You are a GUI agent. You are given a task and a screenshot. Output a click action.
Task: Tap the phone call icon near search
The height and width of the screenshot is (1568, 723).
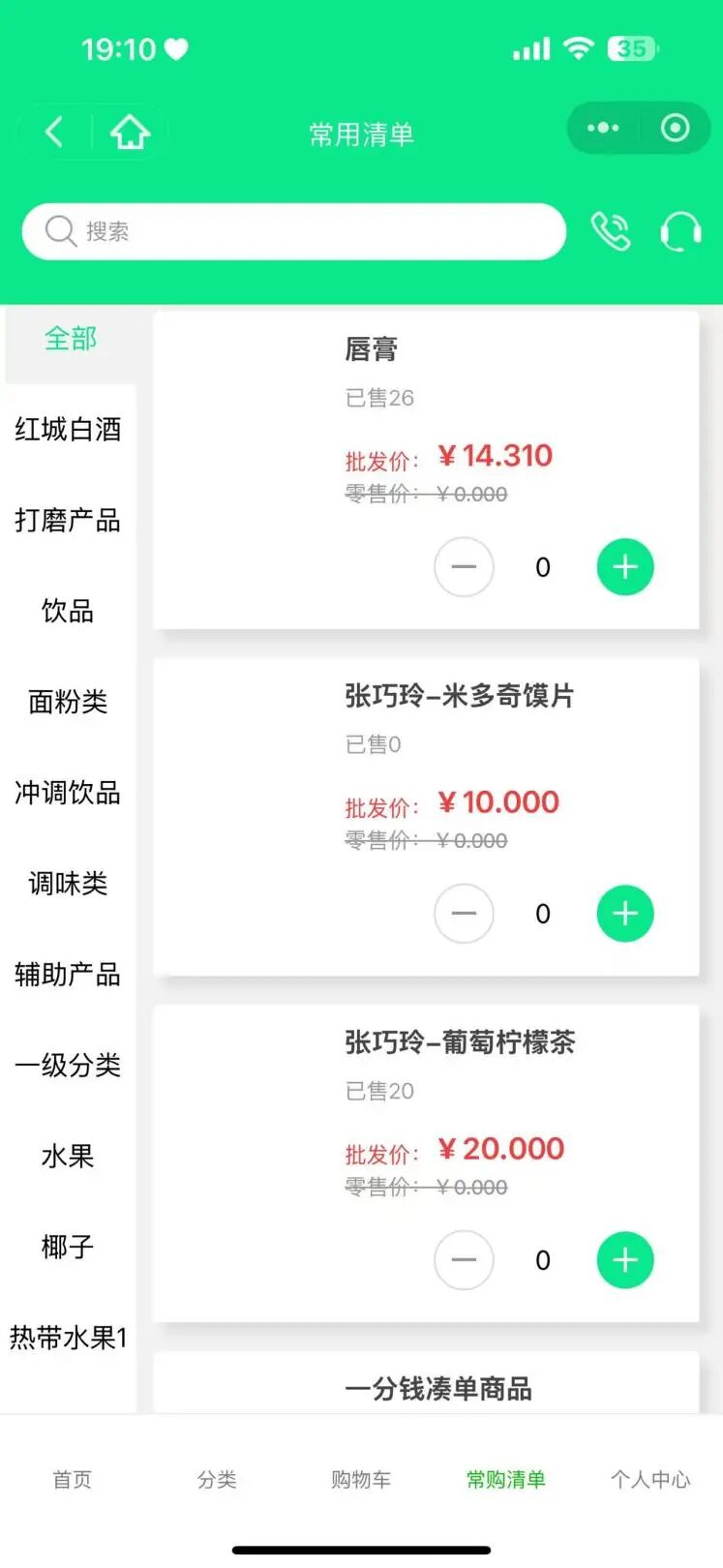click(x=613, y=231)
